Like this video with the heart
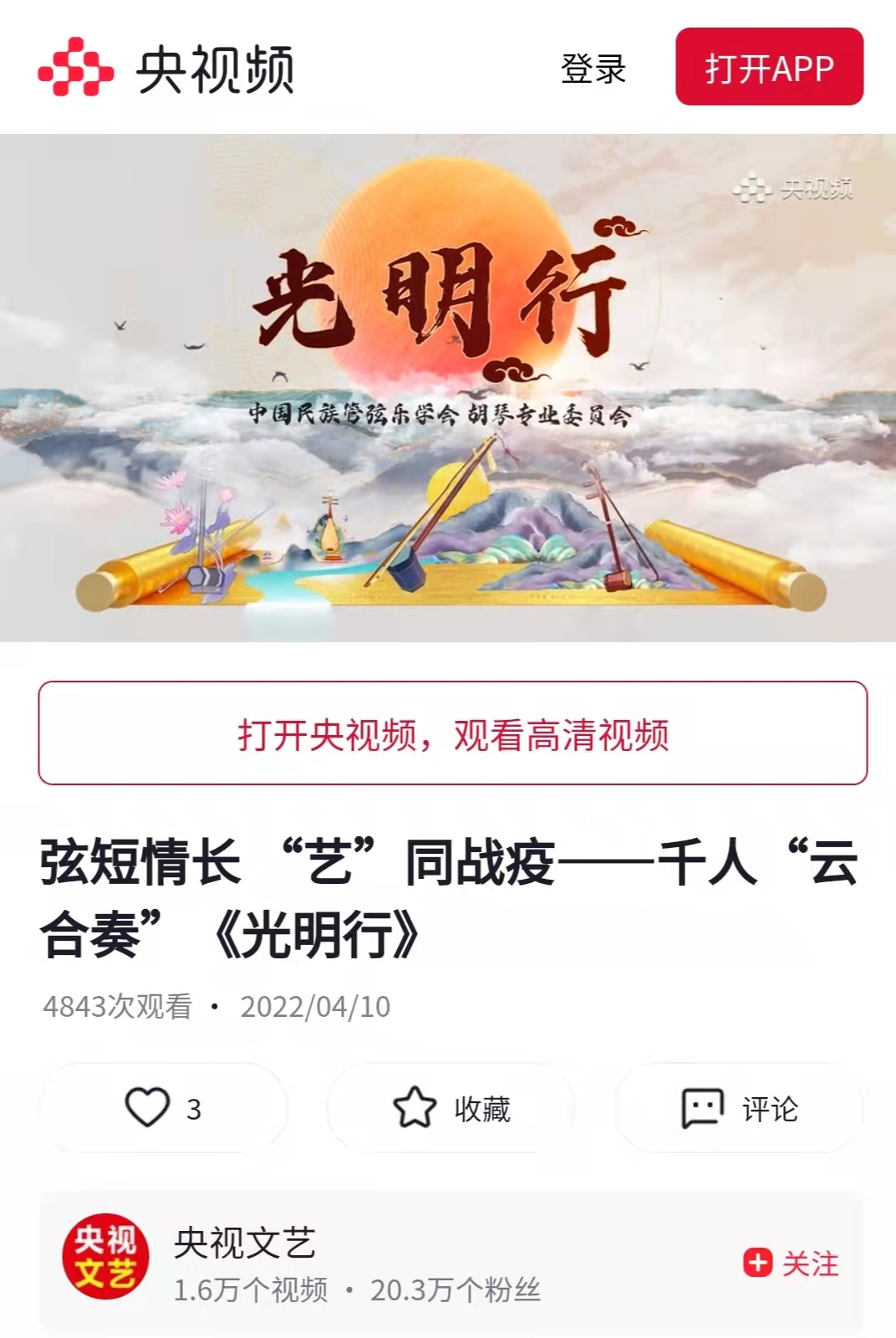This screenshot has width=896, height=1338. click(x=163, y=1108)
